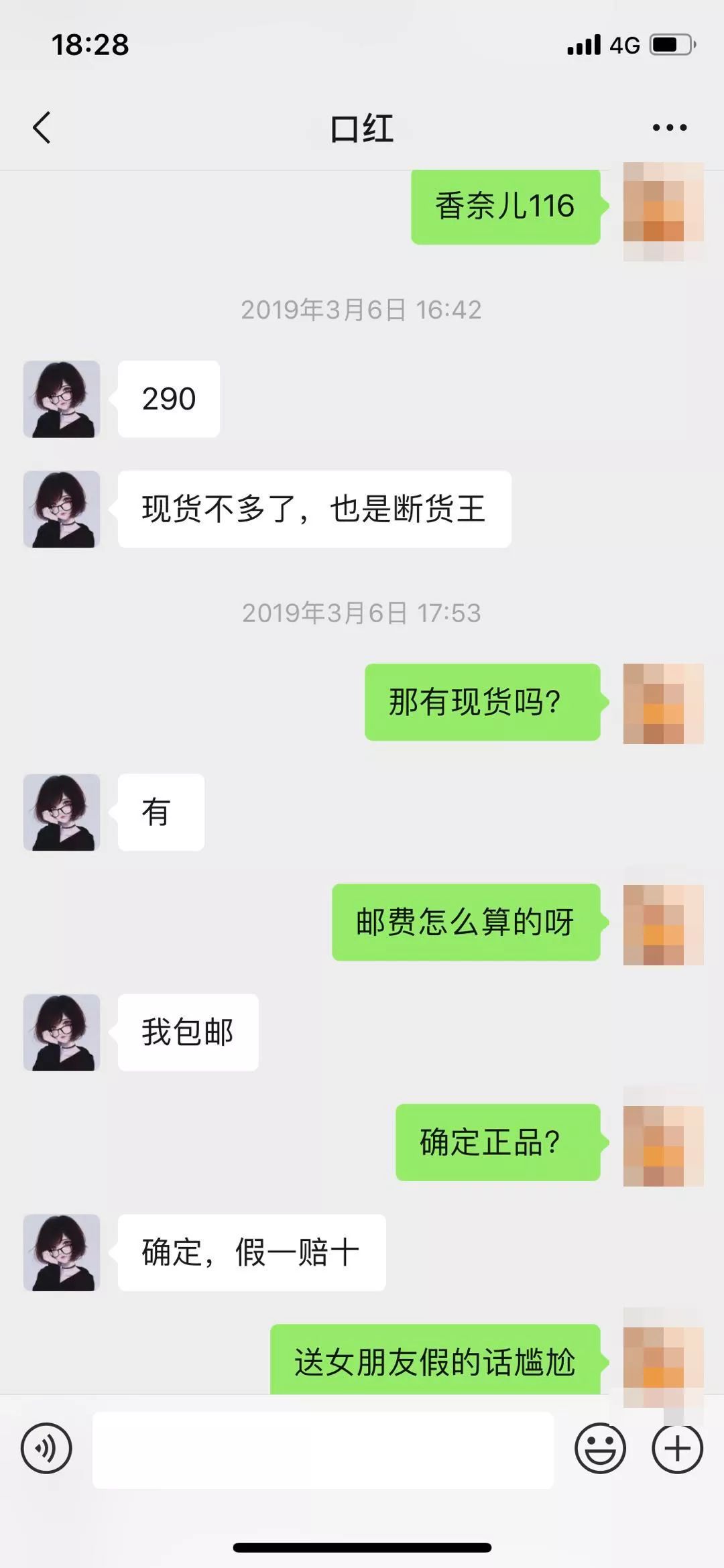Tap the message 现货不多了，也是断货王
This screenshot has height=1568, width=724.
(313, 509)
